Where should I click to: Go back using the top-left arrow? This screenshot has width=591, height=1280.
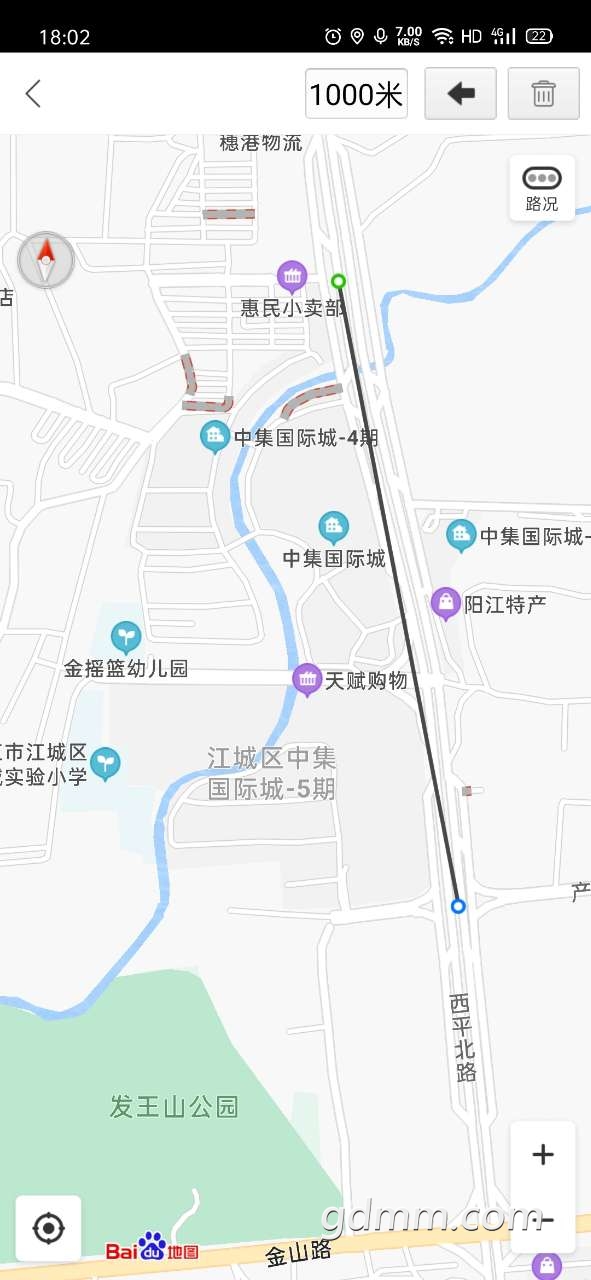click(33, 94)
